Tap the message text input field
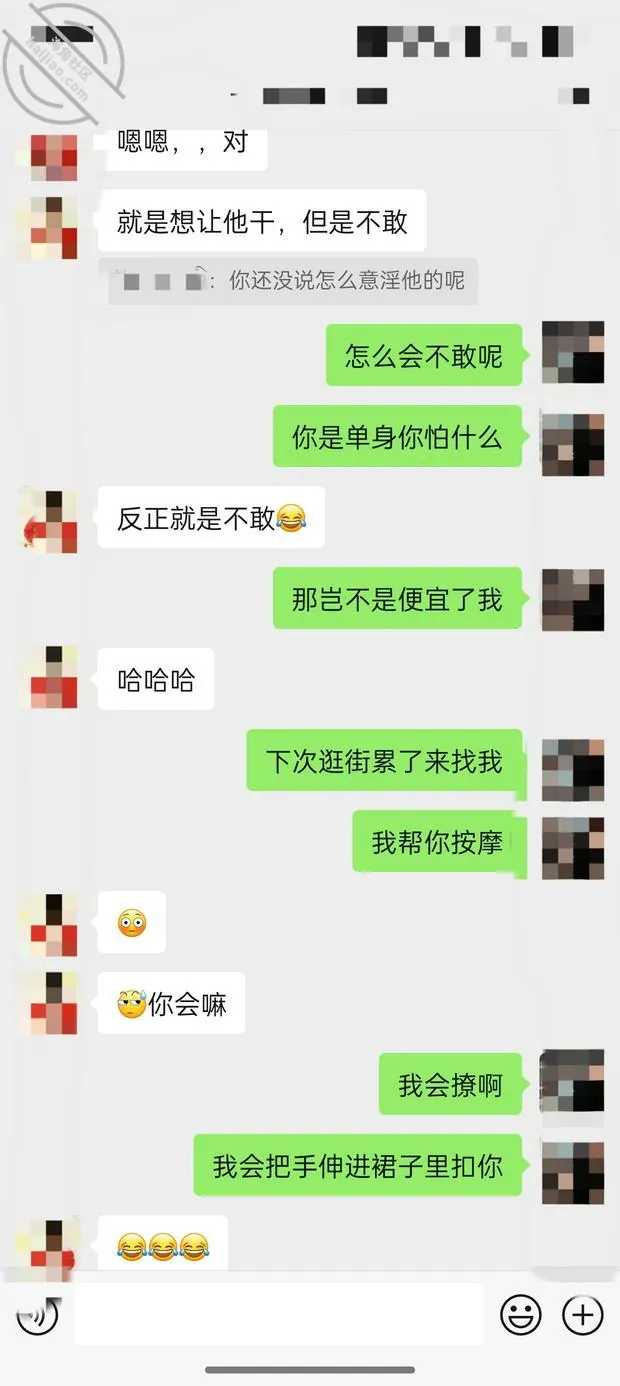 click(x=279, y=1314)
